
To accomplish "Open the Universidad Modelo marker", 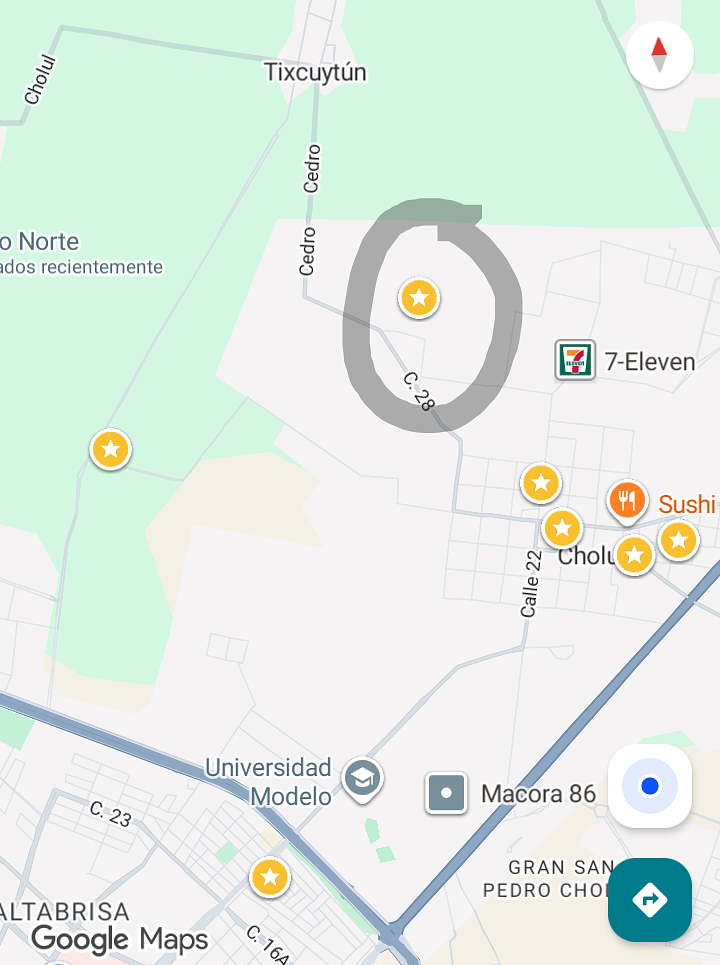I will [361, 778].
